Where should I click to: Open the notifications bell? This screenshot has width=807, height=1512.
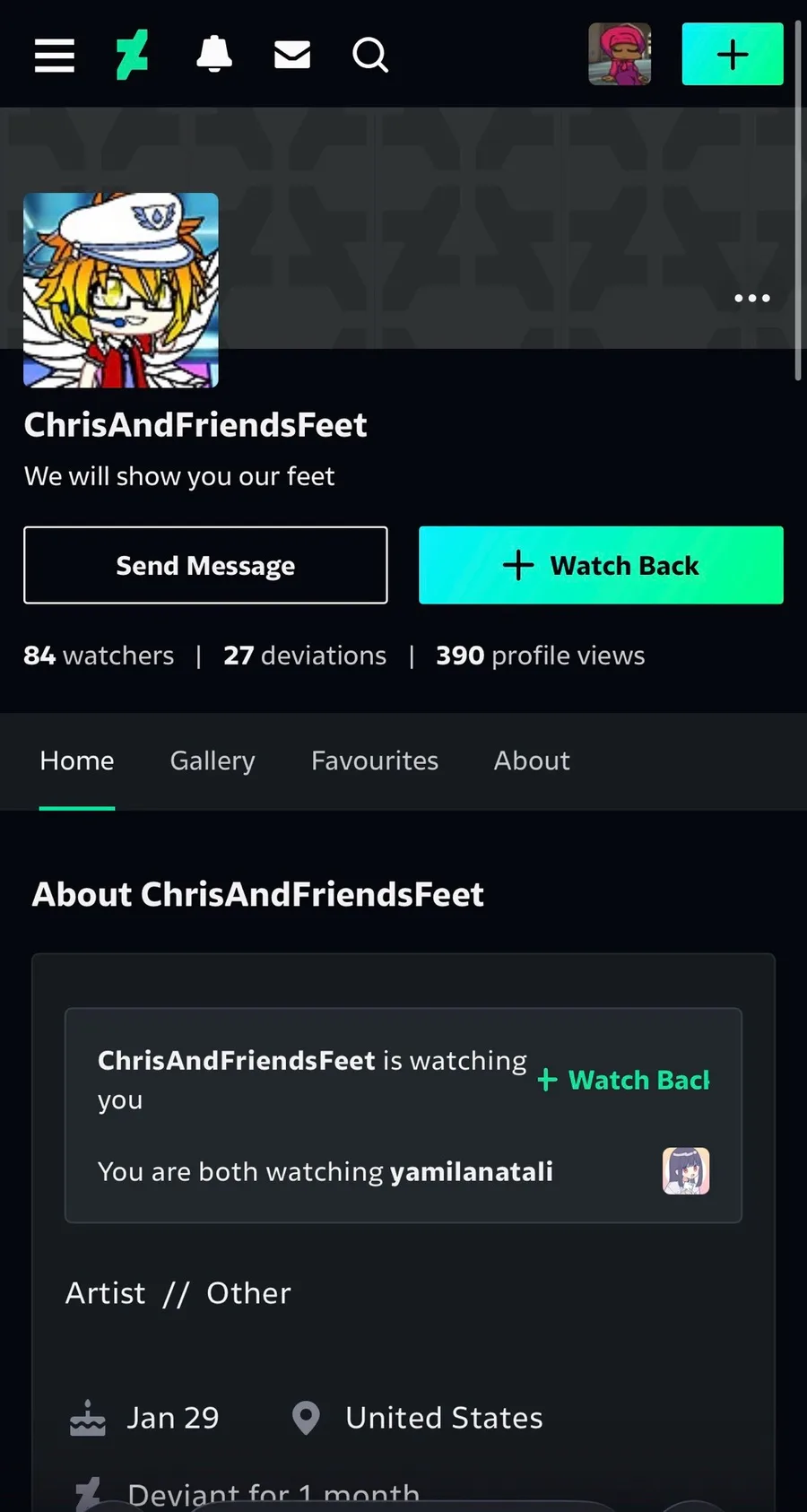tap(213, 55)
